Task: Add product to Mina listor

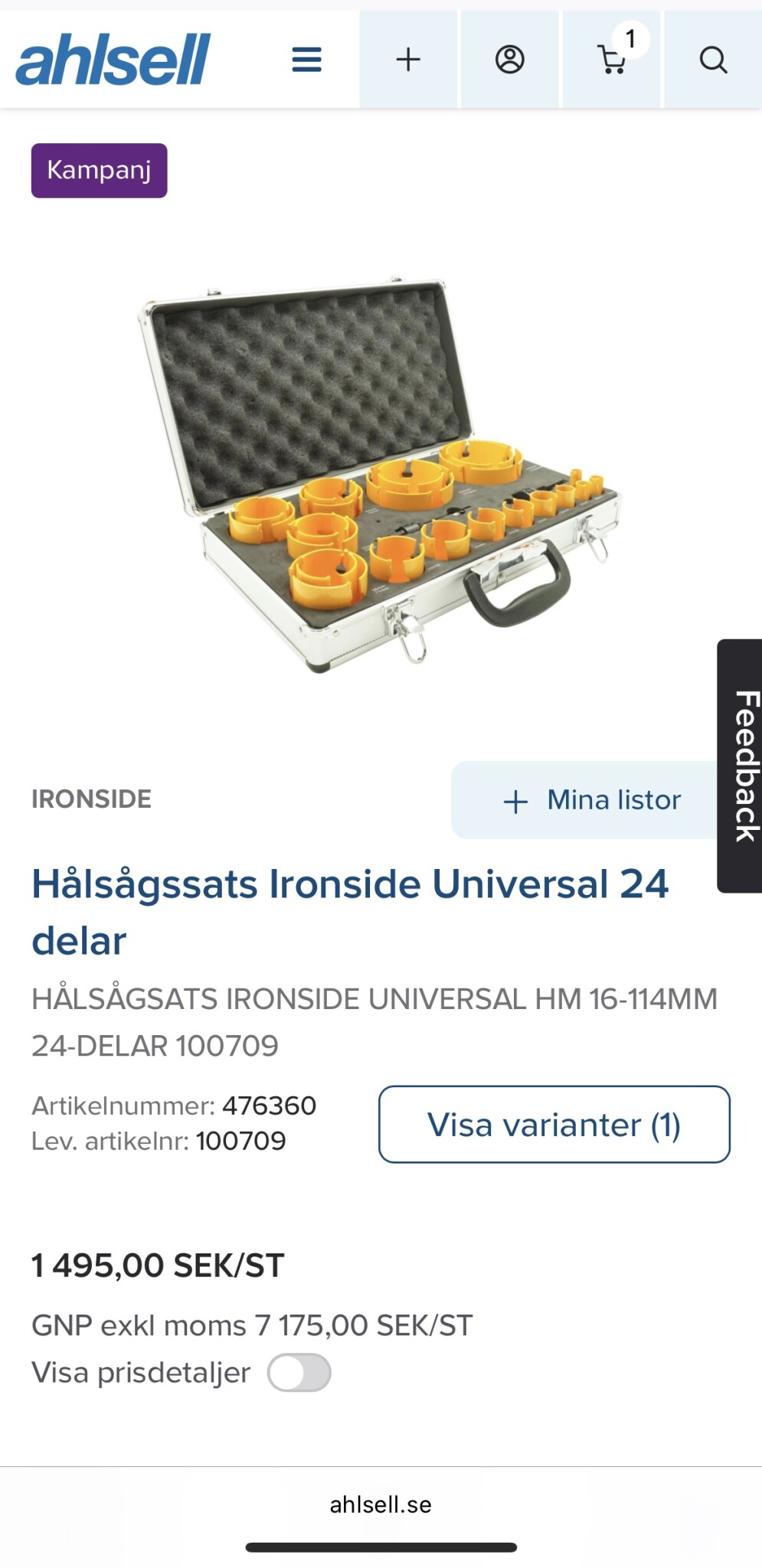Action: pyautogui.click(x=591, y=800)
